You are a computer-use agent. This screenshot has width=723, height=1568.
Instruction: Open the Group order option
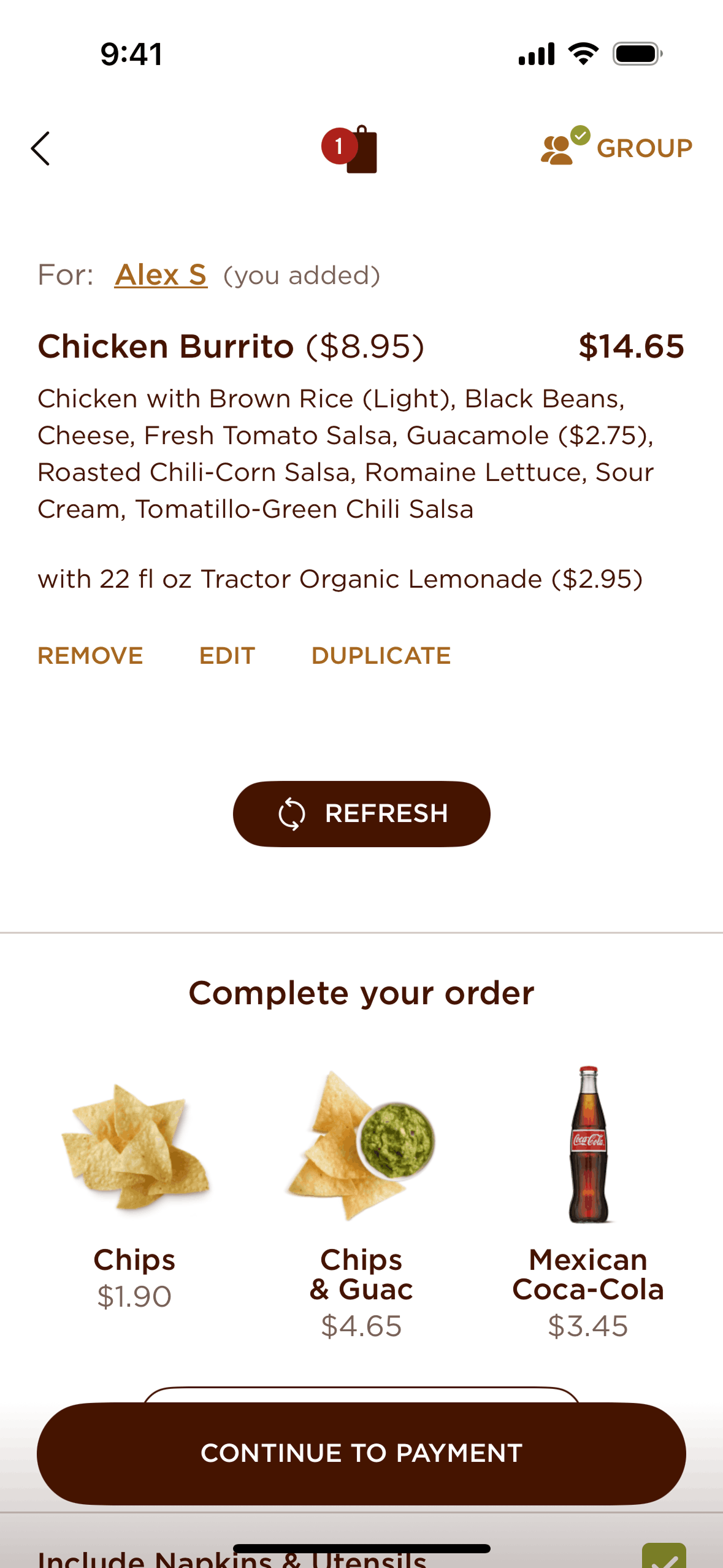tap(616, 148)
